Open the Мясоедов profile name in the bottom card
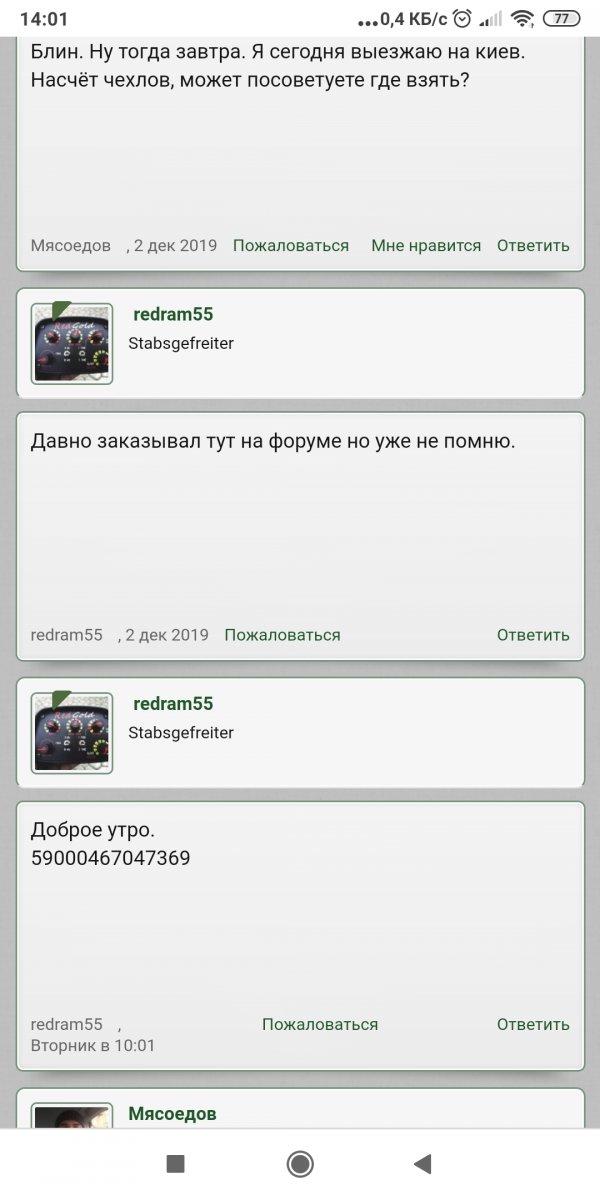600x1200 pixels. pyautogui.click(x=172, y=1114)
